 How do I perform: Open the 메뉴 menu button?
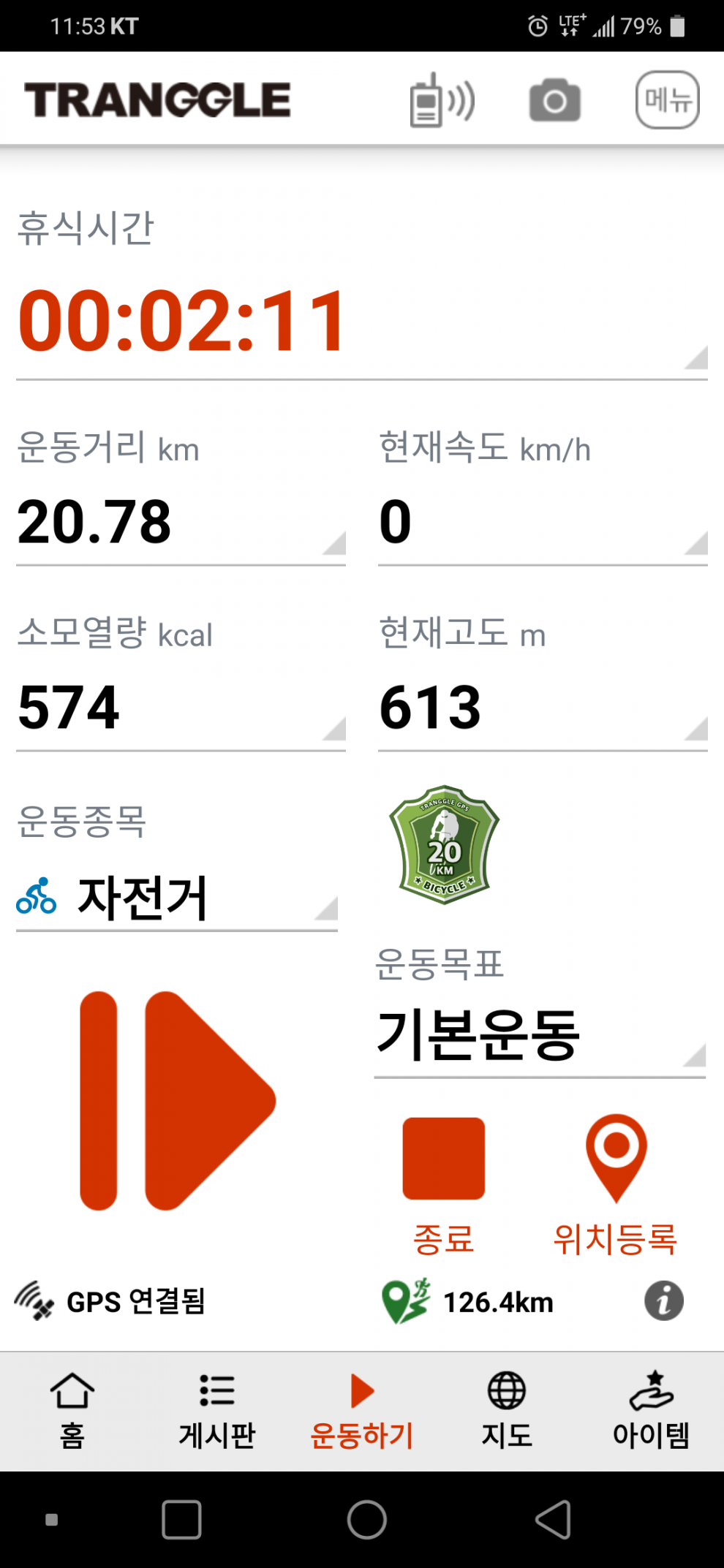point(667,100)
